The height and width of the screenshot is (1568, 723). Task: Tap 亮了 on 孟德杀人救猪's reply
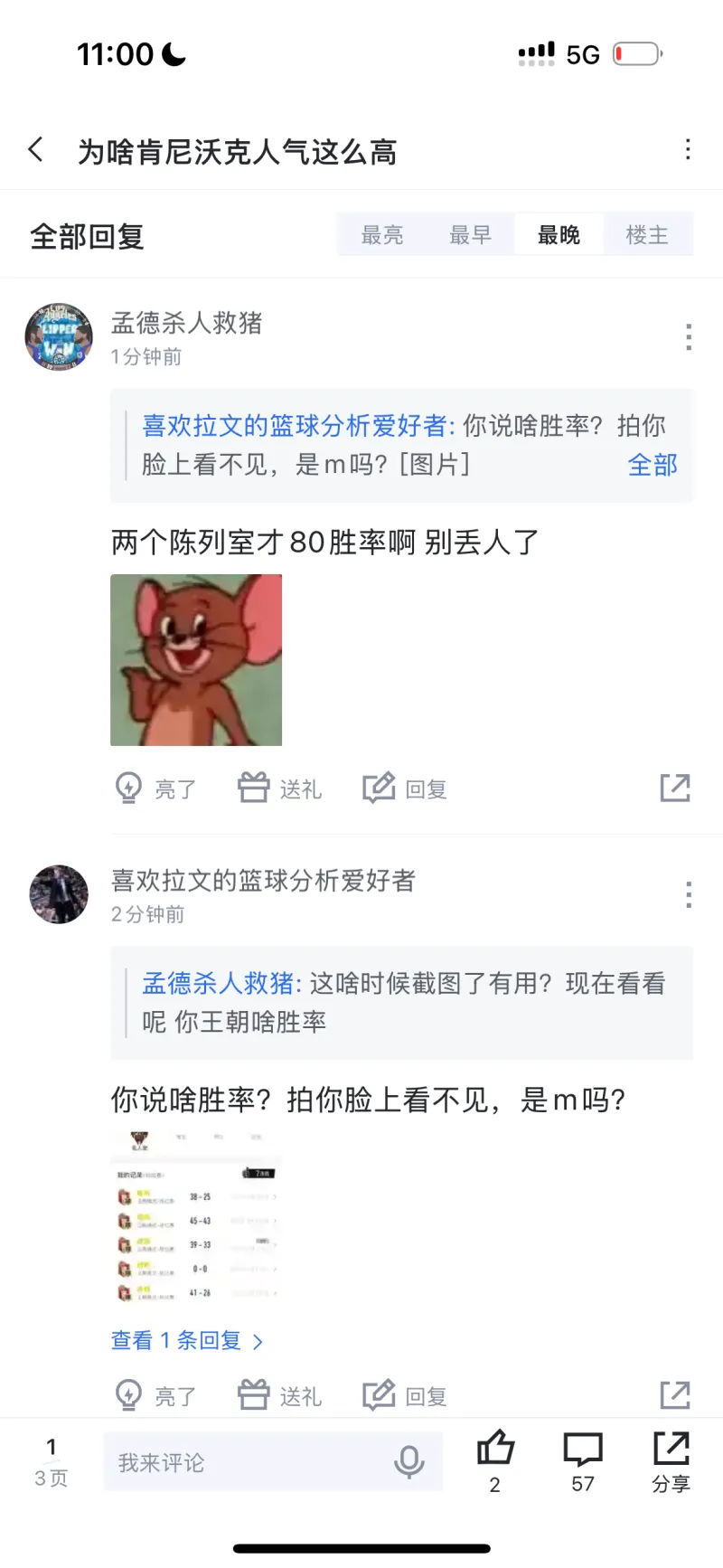pos(155,789)
